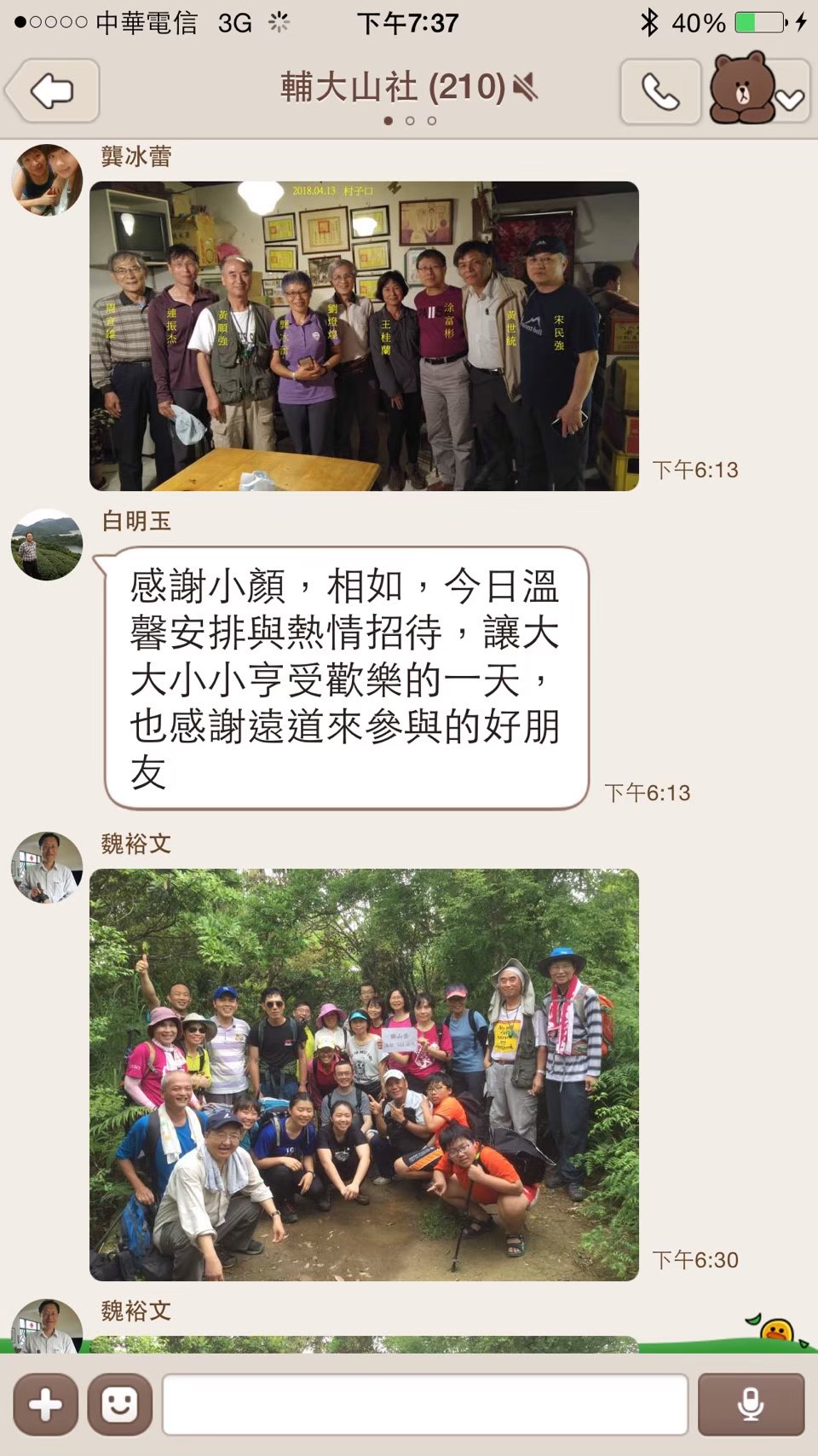Open the outdoor hiking group photo from 魏裕文

pos(364,1074)
